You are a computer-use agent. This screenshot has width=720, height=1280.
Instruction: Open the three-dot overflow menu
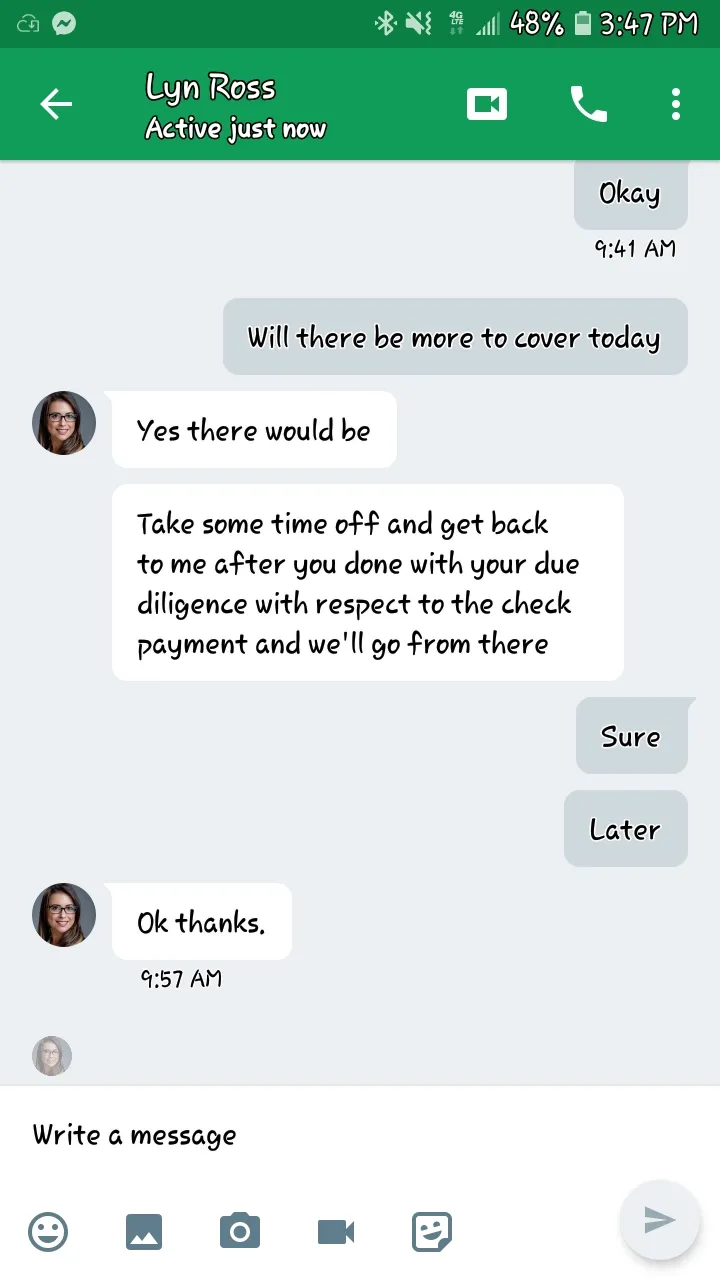676,104
